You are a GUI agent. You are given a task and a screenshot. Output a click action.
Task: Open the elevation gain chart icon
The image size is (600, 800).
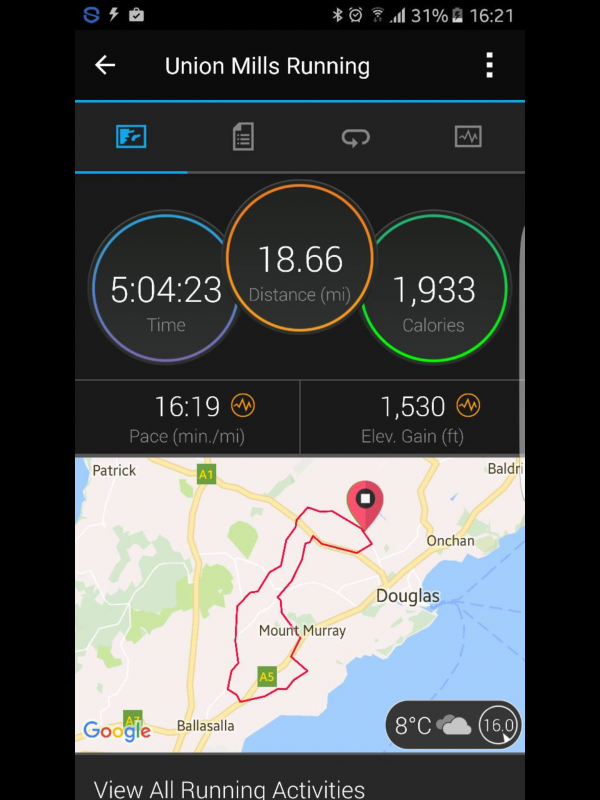click(x=468, y=406)
